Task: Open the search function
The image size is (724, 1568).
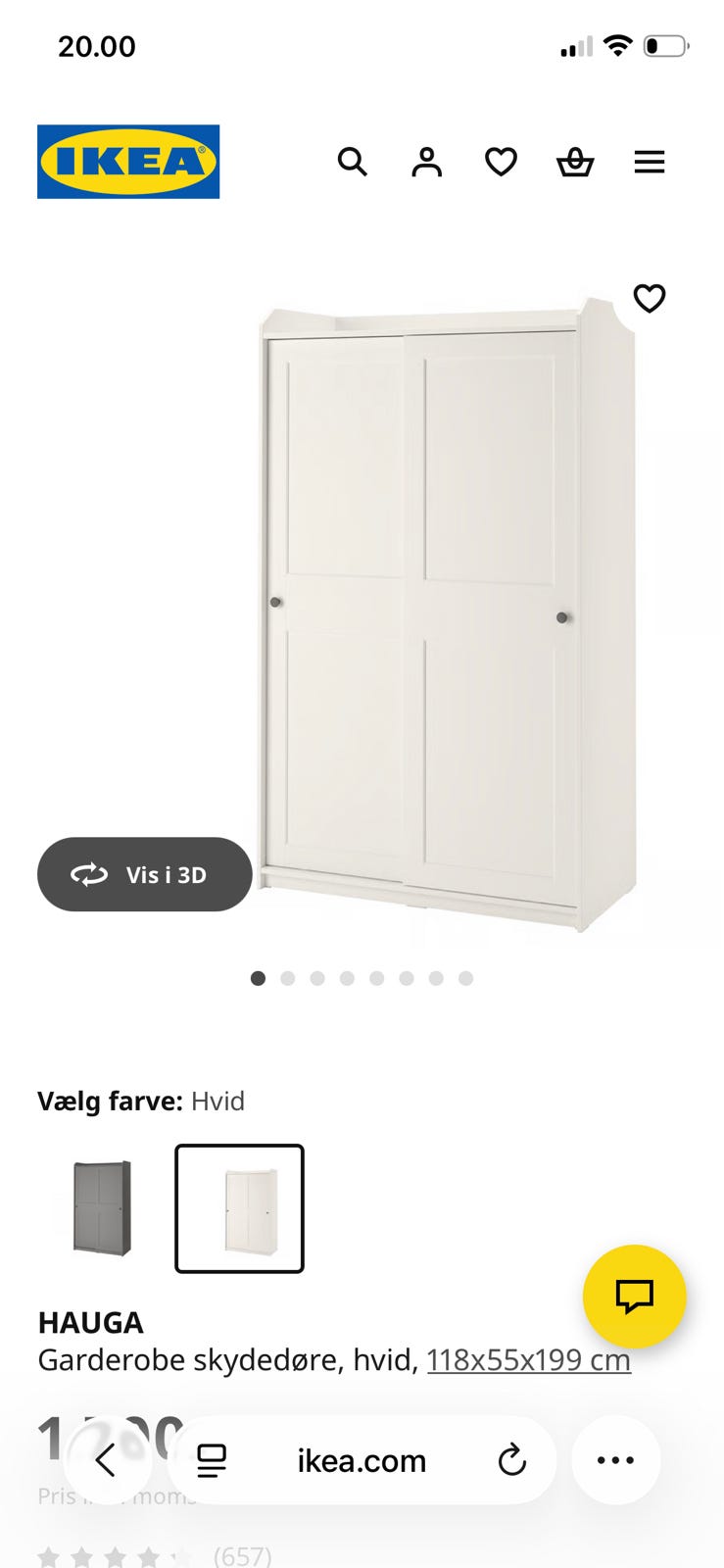Action: coord(352,162)
